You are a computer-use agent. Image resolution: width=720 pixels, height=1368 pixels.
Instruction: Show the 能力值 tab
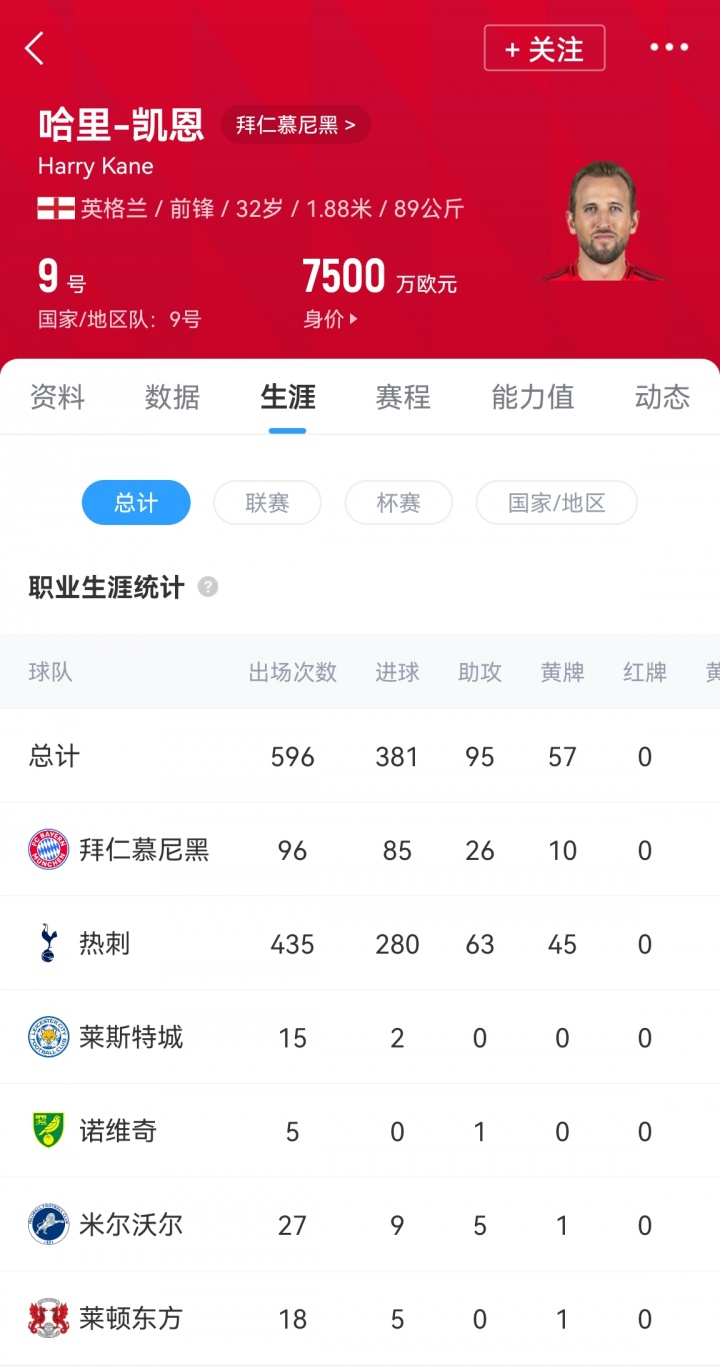click(533, 397)
